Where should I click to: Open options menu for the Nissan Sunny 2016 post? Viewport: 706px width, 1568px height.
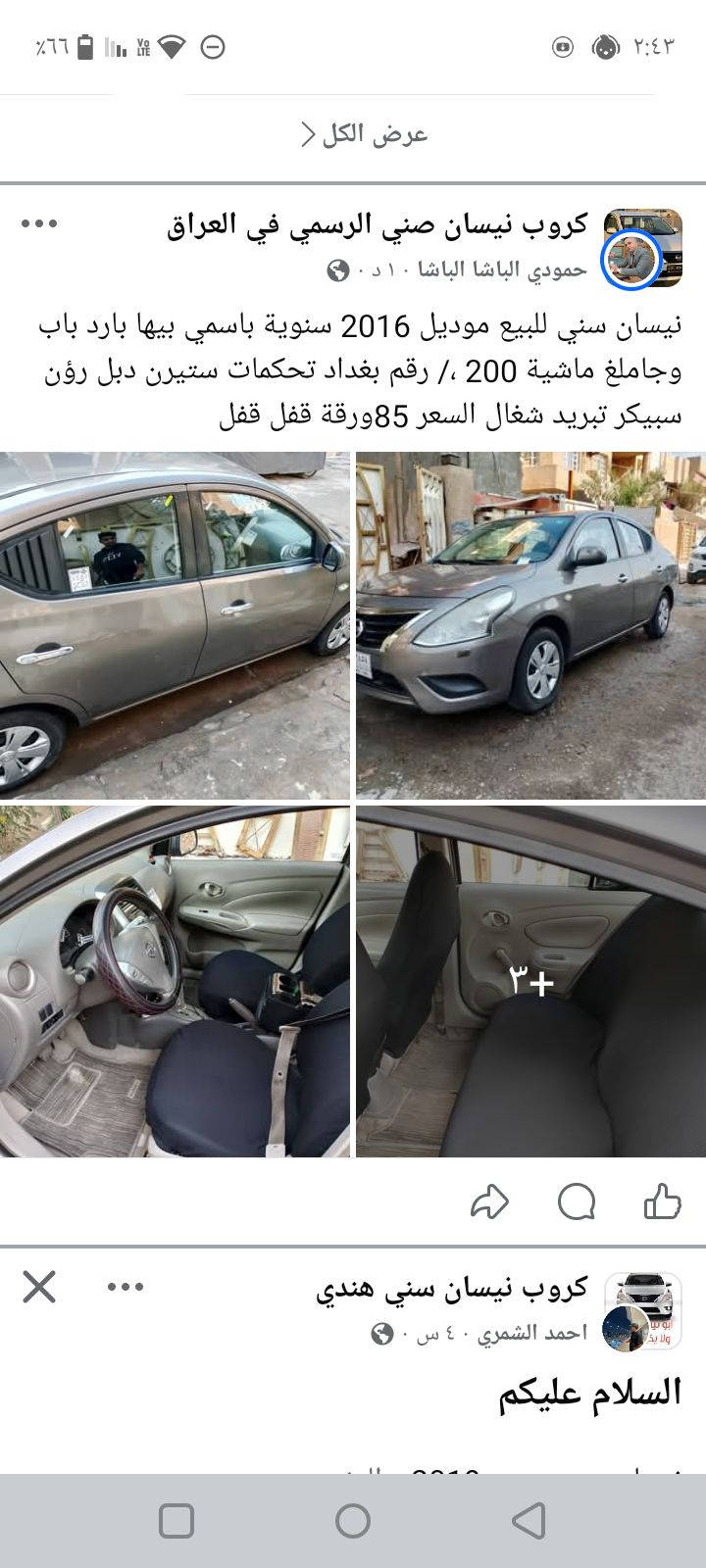coord(39,223)
